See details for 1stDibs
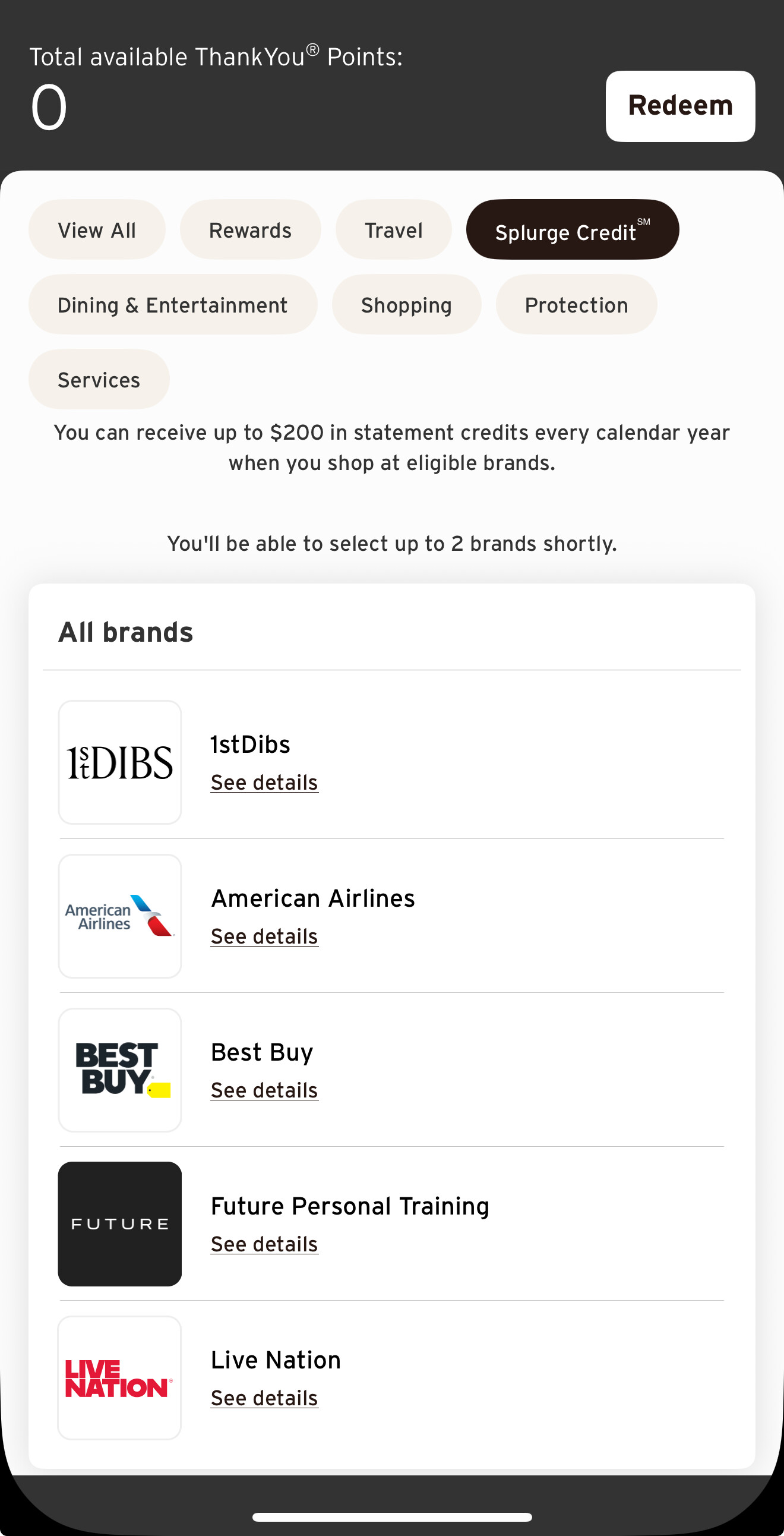Screen dimensions: 784x1536 pos(265,783)
